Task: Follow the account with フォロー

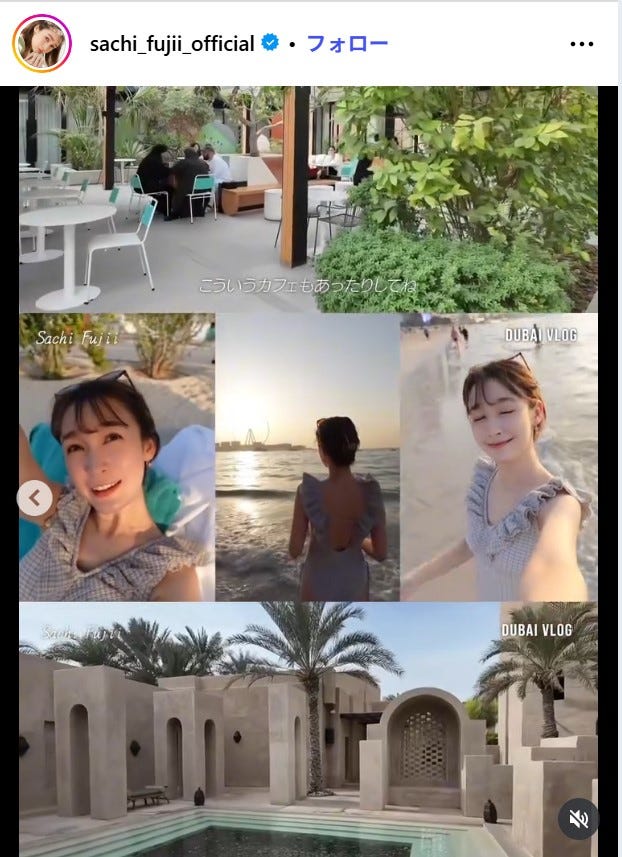Action: [347, 44]
